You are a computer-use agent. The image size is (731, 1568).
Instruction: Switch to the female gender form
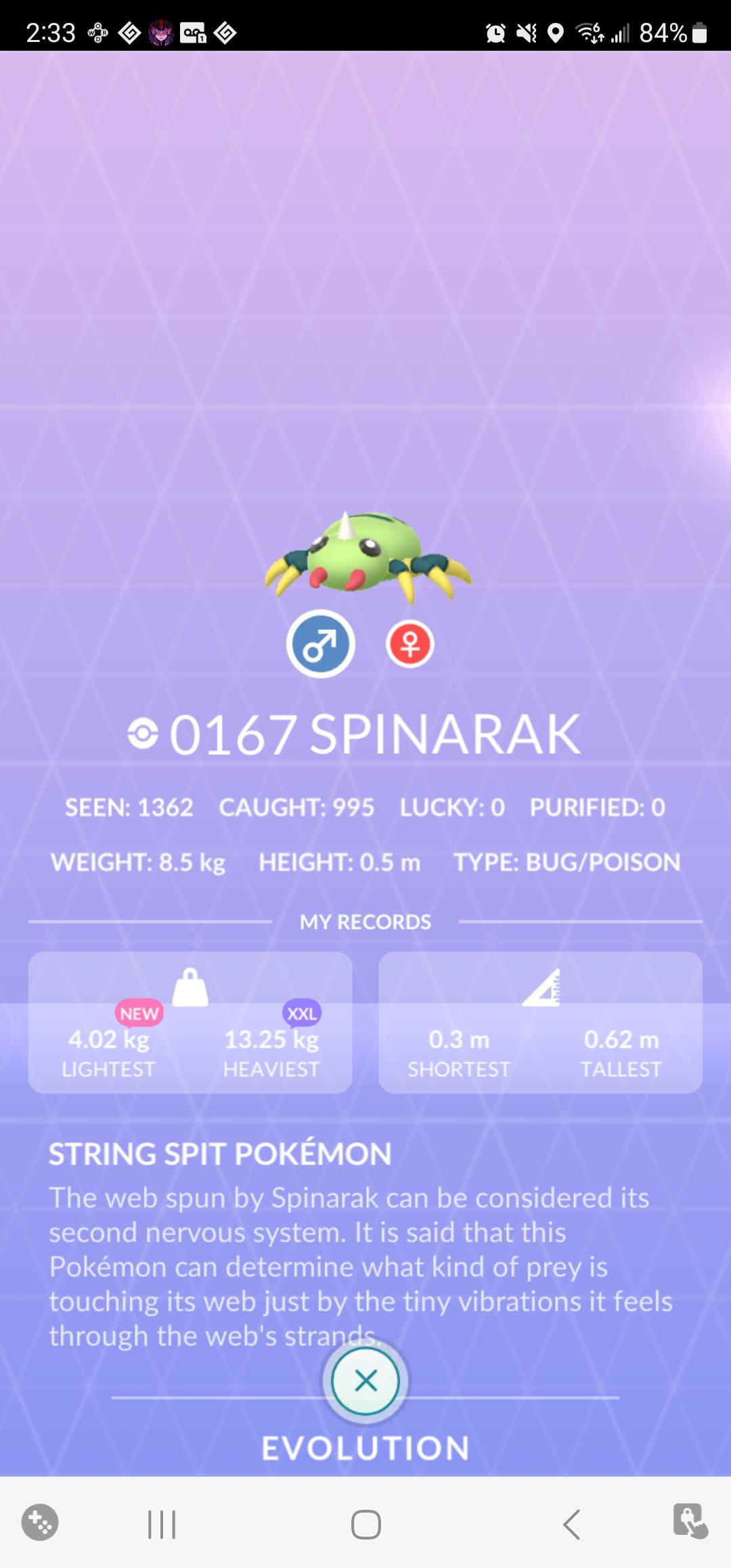tap(410, 644)
